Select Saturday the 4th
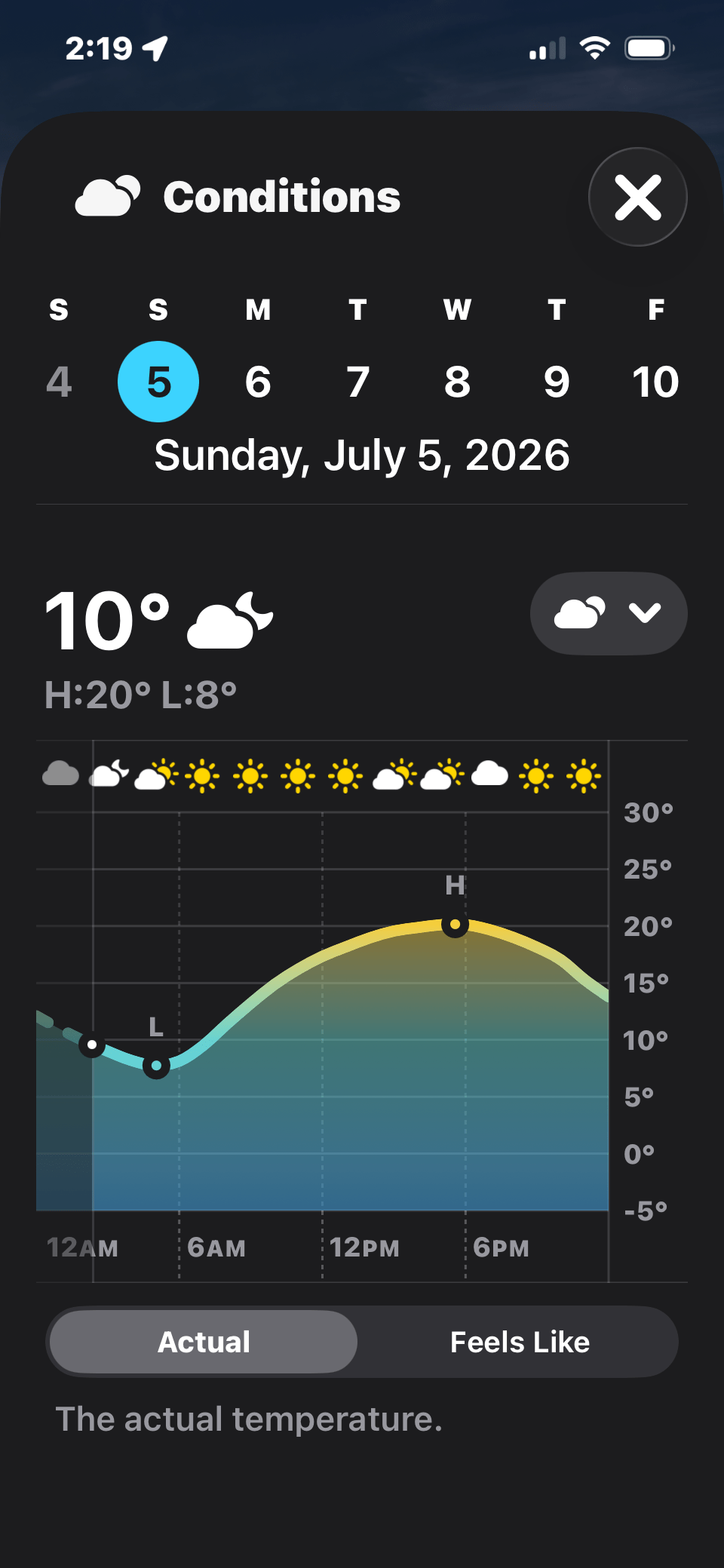This screenshot has width=724, height=1568. point(59,382)
